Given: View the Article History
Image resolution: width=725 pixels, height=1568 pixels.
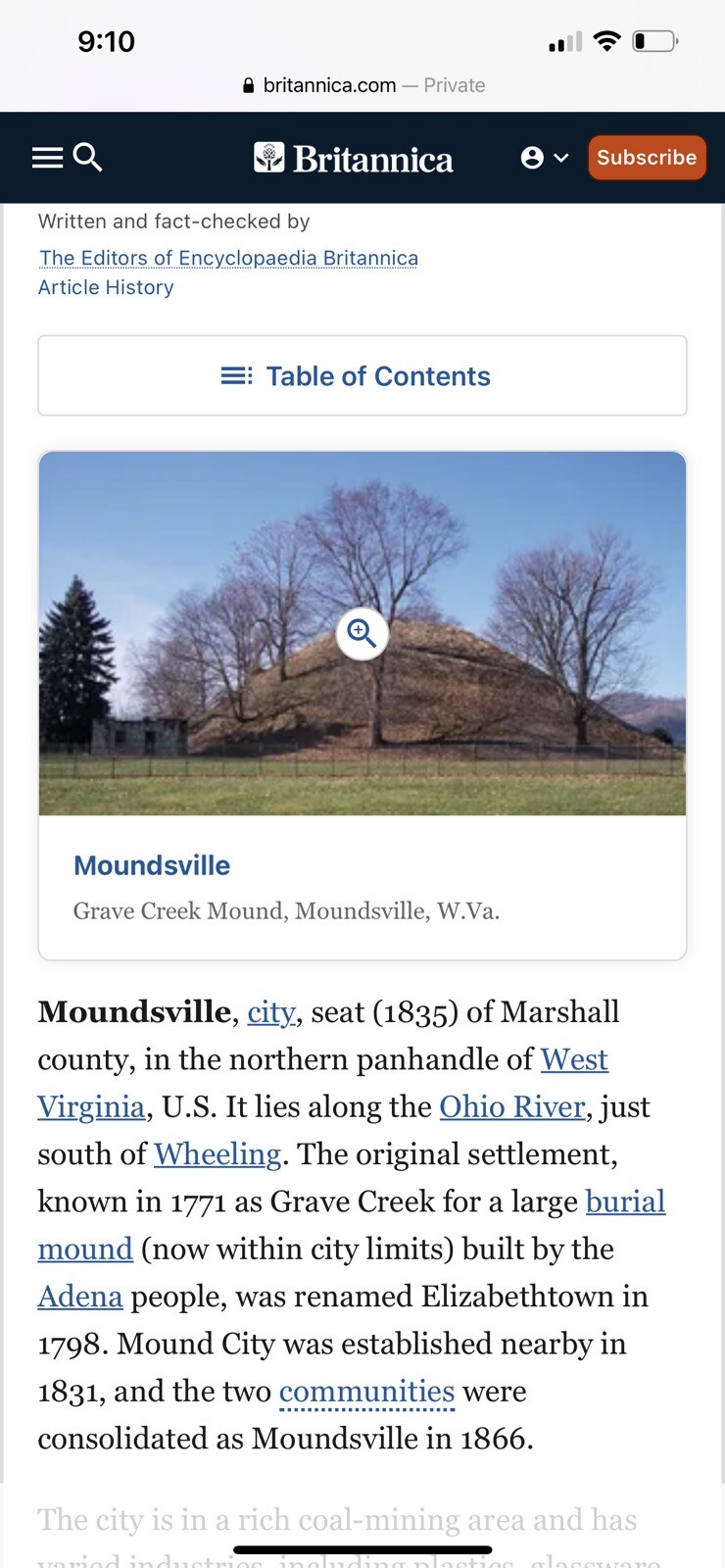Looking at the screenshot, I should coord(106,287).
